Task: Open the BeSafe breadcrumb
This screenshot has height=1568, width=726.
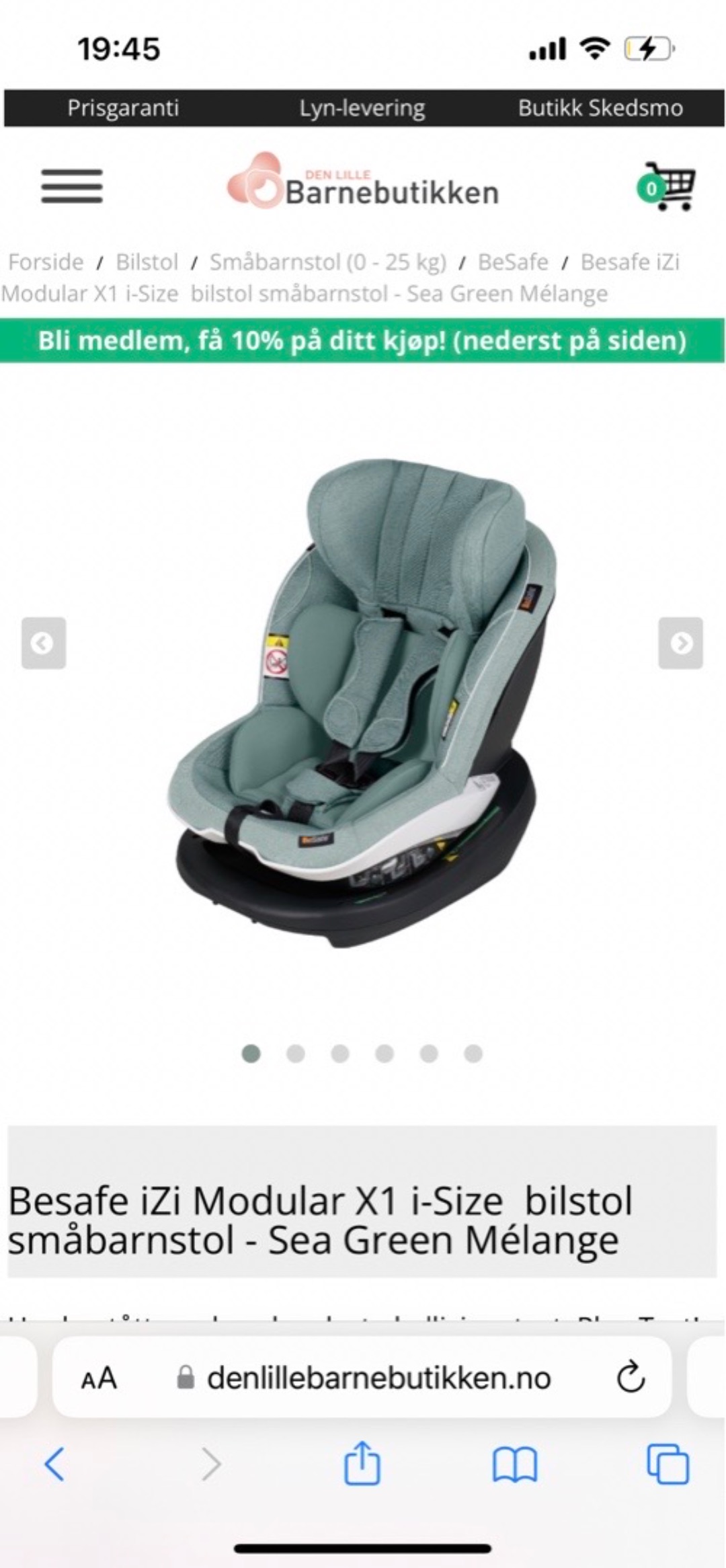Action: coord(513,262)
